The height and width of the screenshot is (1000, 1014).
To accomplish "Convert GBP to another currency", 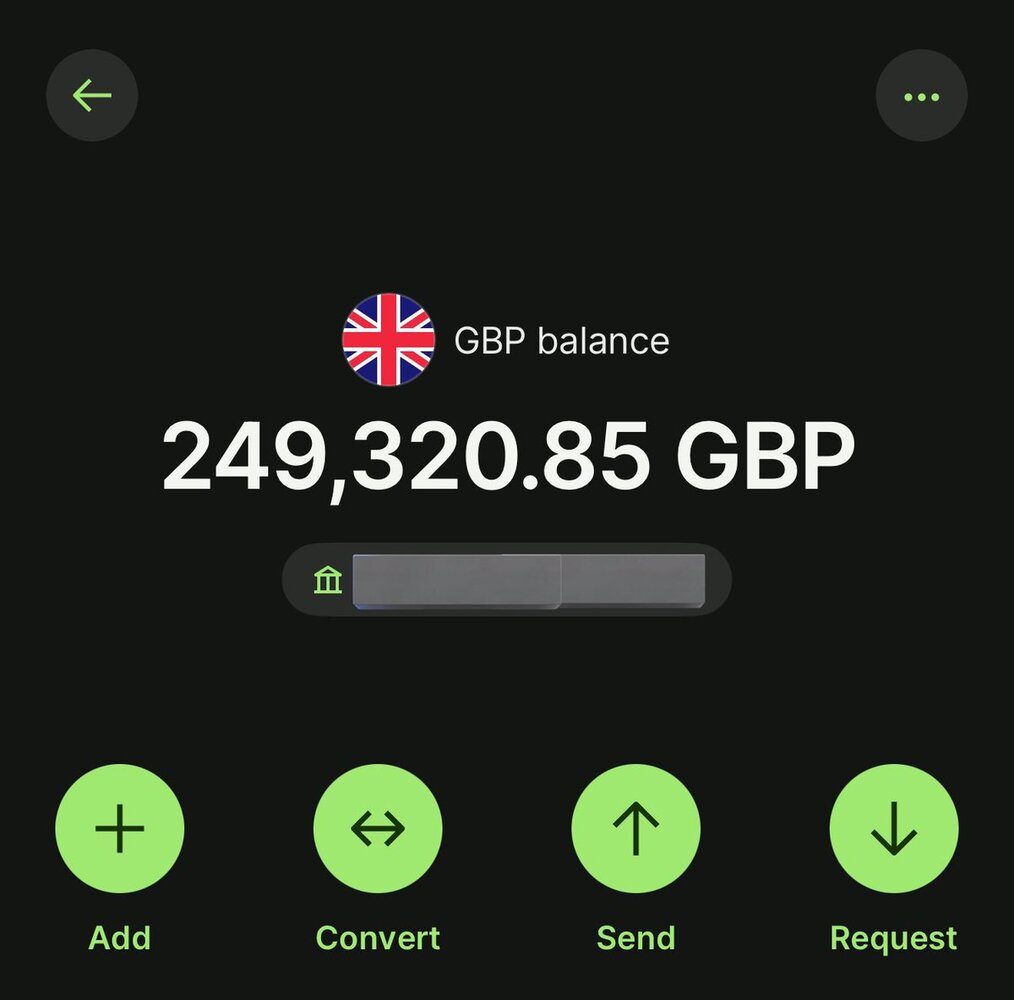I will (x=378, y=829).
